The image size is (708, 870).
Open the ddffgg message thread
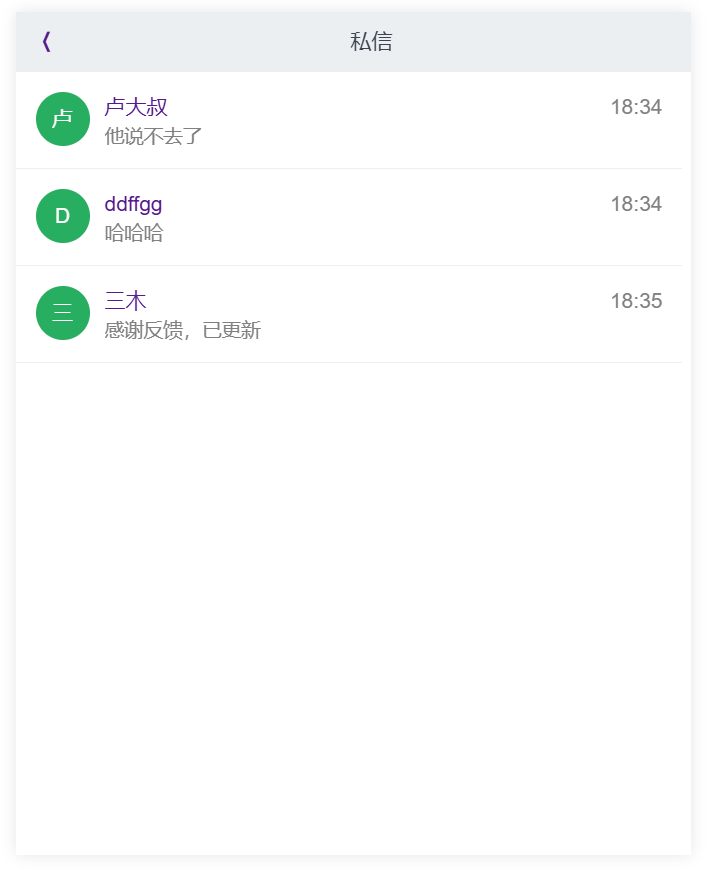coord(348,217)
